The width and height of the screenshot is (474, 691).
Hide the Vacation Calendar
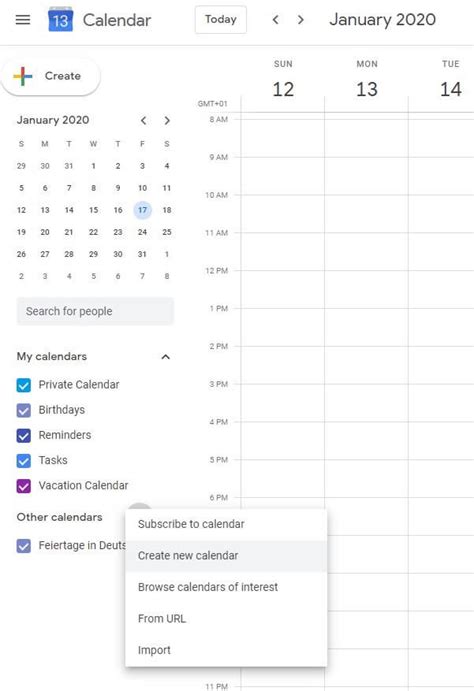click(24, 486)
